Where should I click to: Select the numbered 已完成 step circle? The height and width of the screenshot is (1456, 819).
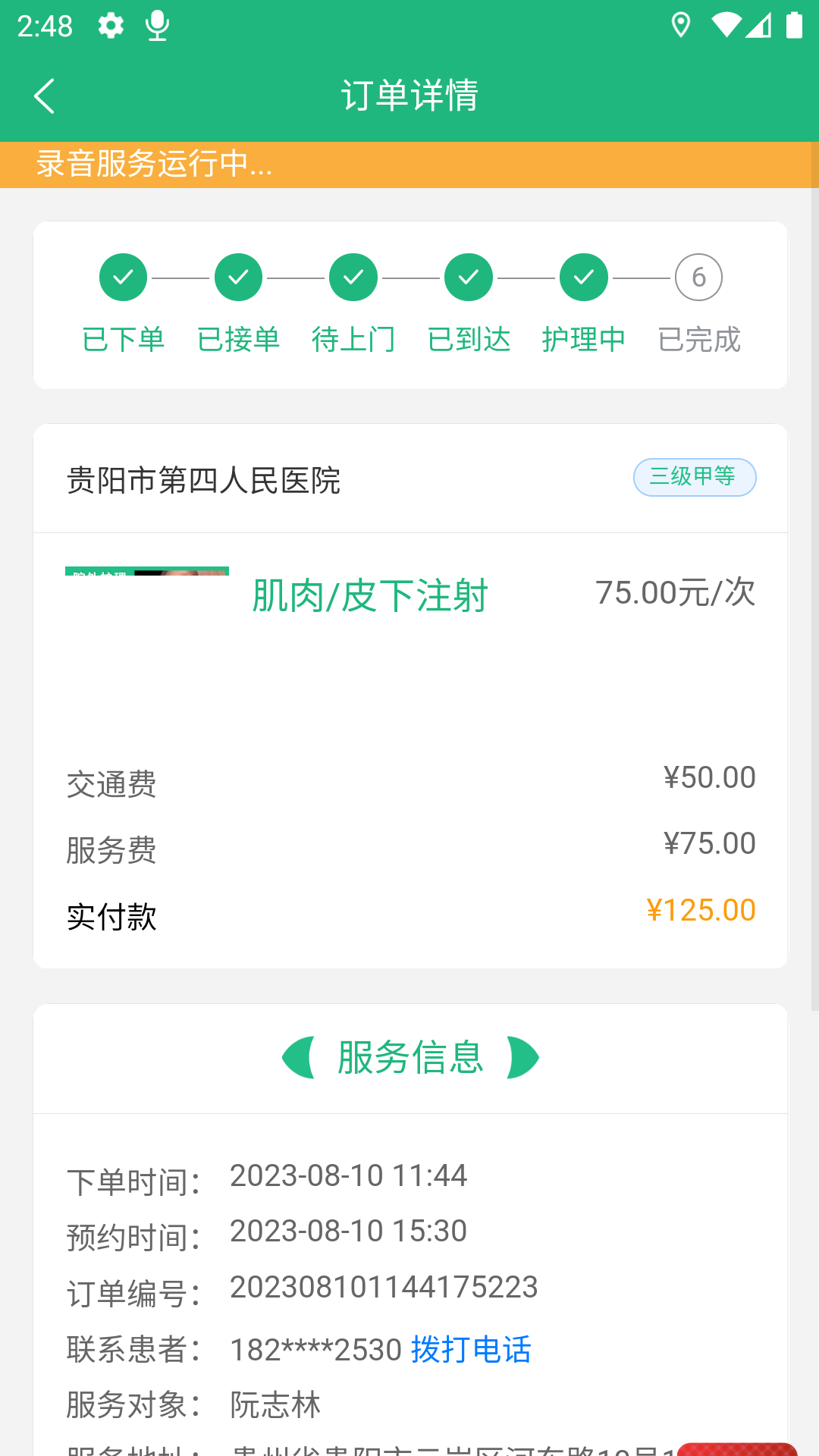coord(698,277)
